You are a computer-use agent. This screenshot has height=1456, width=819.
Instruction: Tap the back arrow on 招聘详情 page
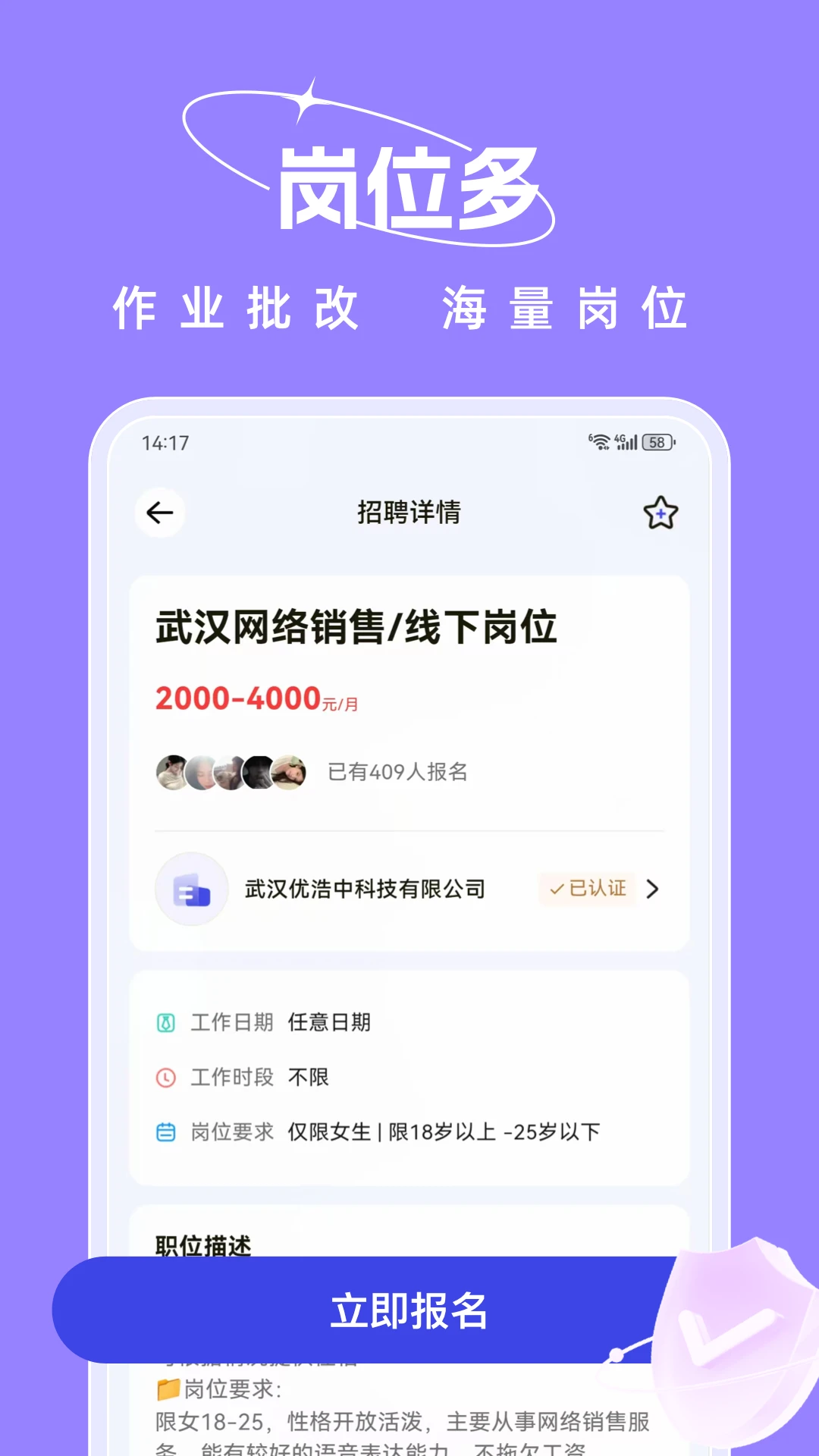161,513
